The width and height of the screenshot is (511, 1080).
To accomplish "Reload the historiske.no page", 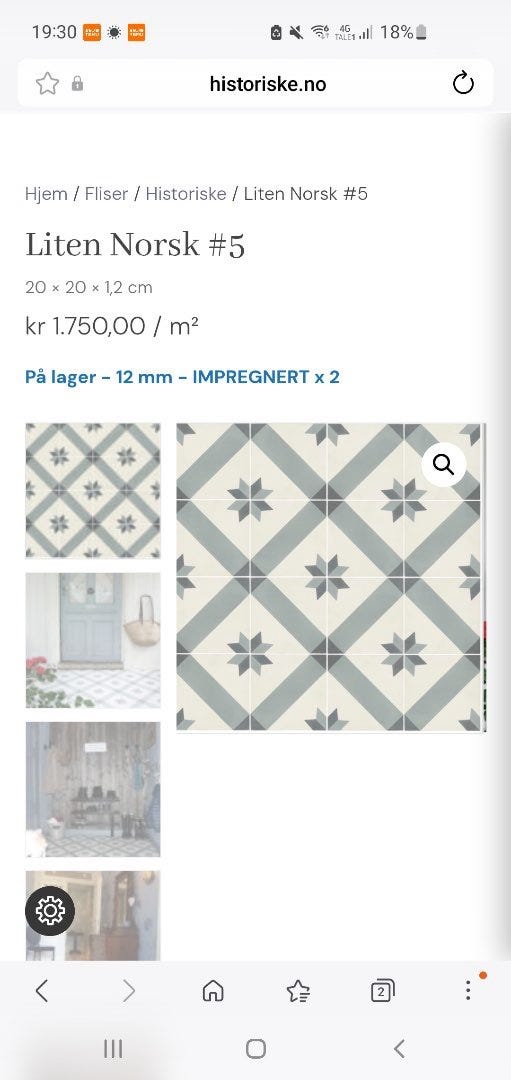I will point(463,83).
